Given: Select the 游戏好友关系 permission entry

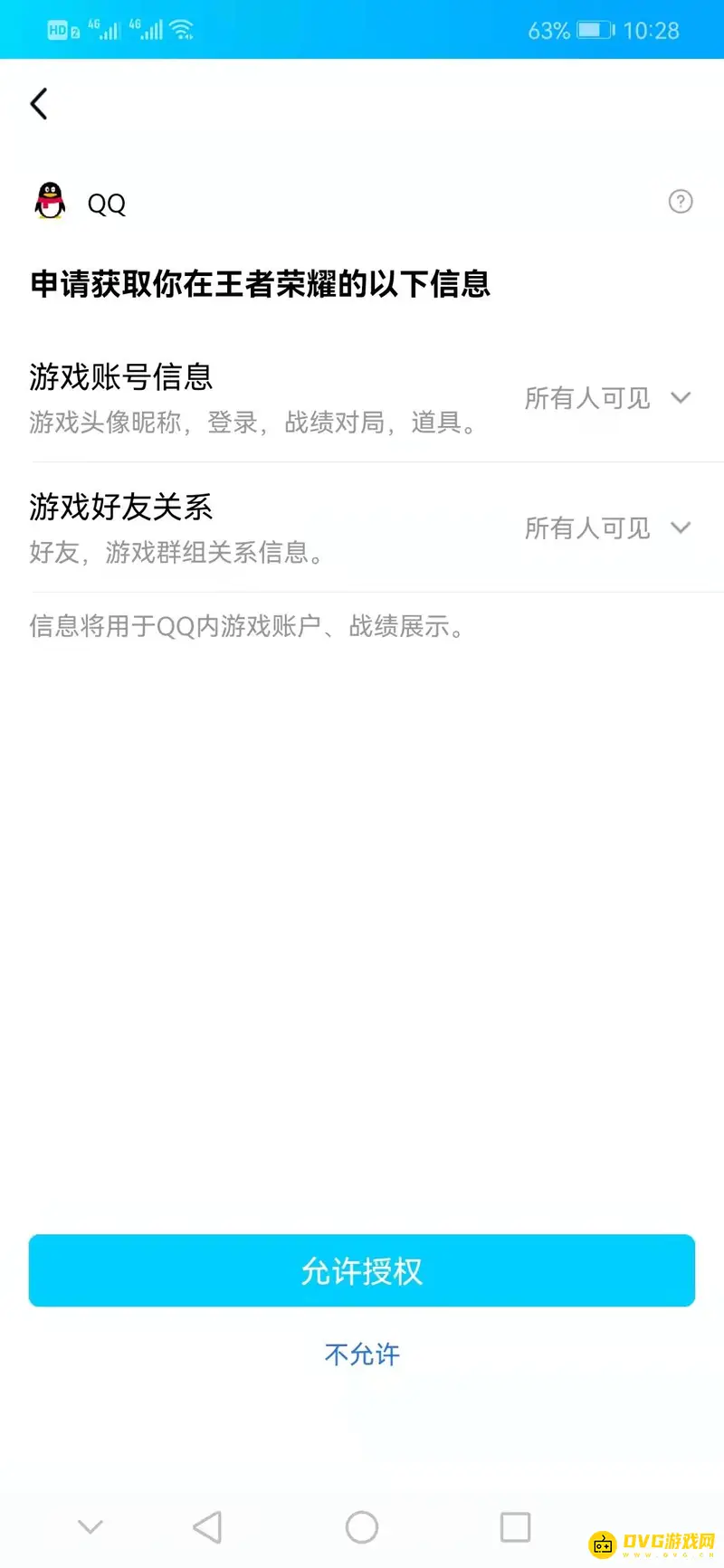Looking at the screenshot, I should [120, 508].
